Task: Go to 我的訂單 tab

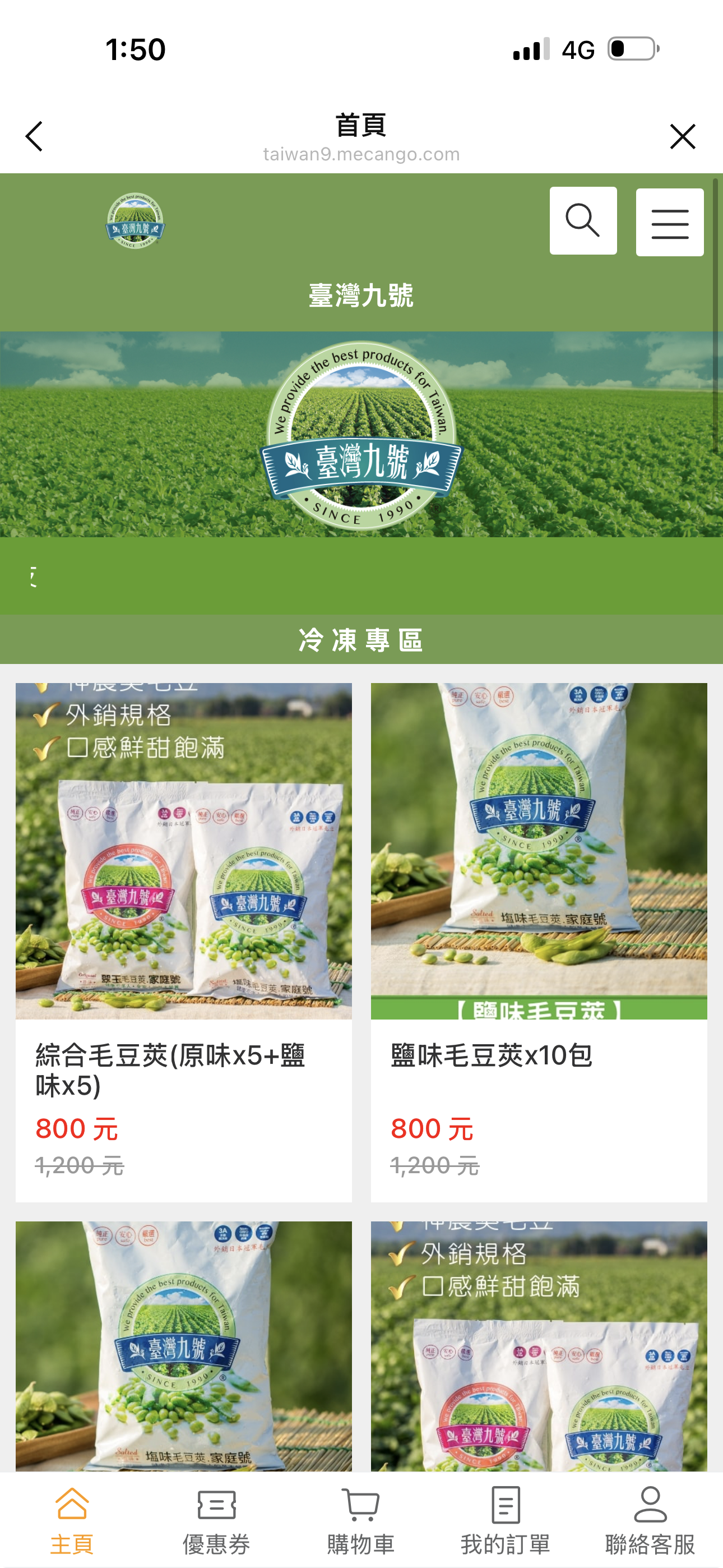Action: [x=505, y=1519]
